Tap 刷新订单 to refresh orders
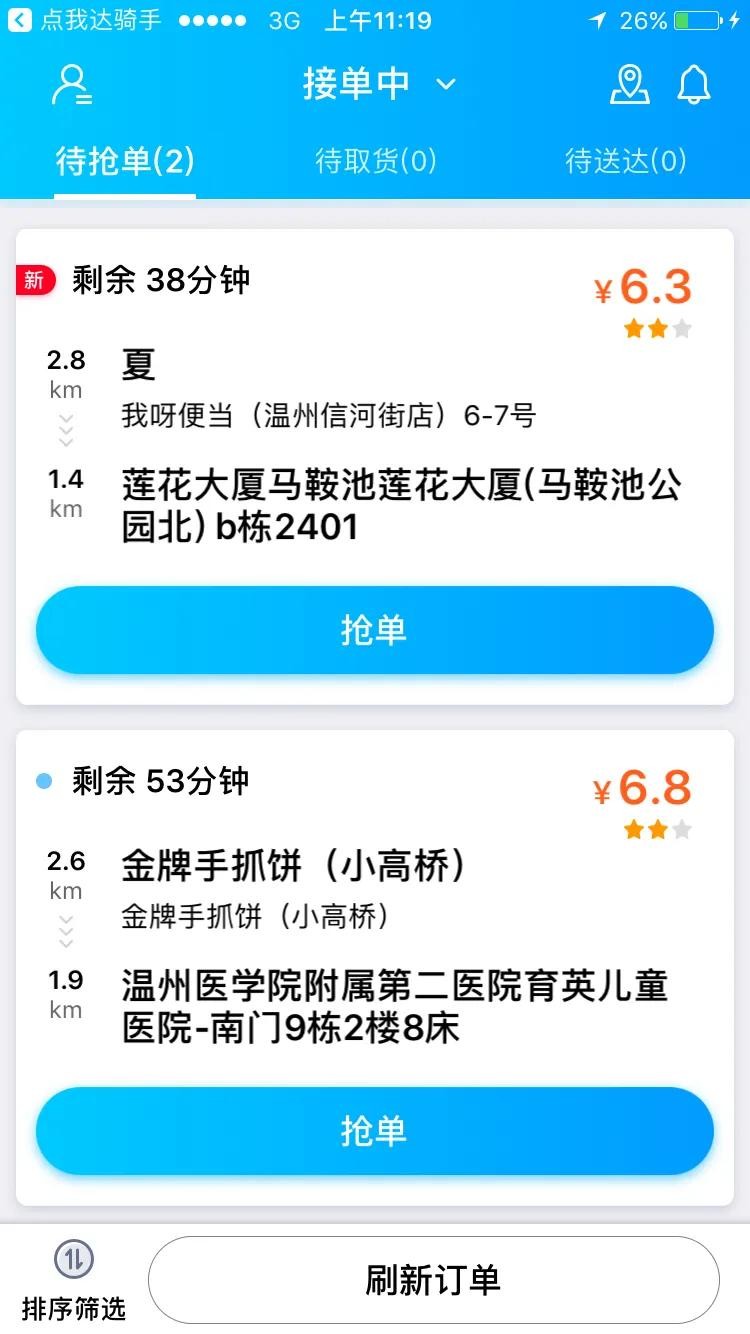750x1334 pixels. pos(433,1280)
